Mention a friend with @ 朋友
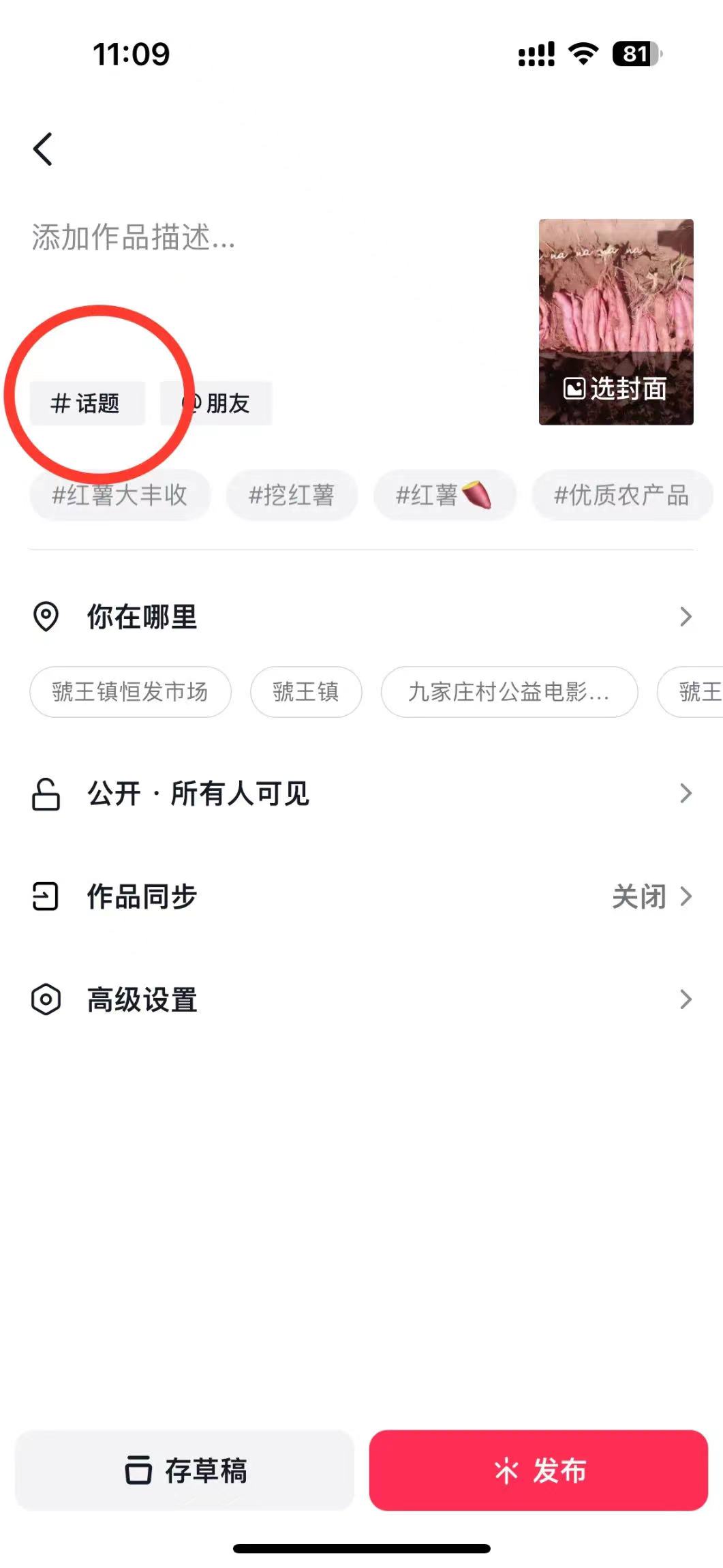The image size is (723, 1568). tap(216, 403)
